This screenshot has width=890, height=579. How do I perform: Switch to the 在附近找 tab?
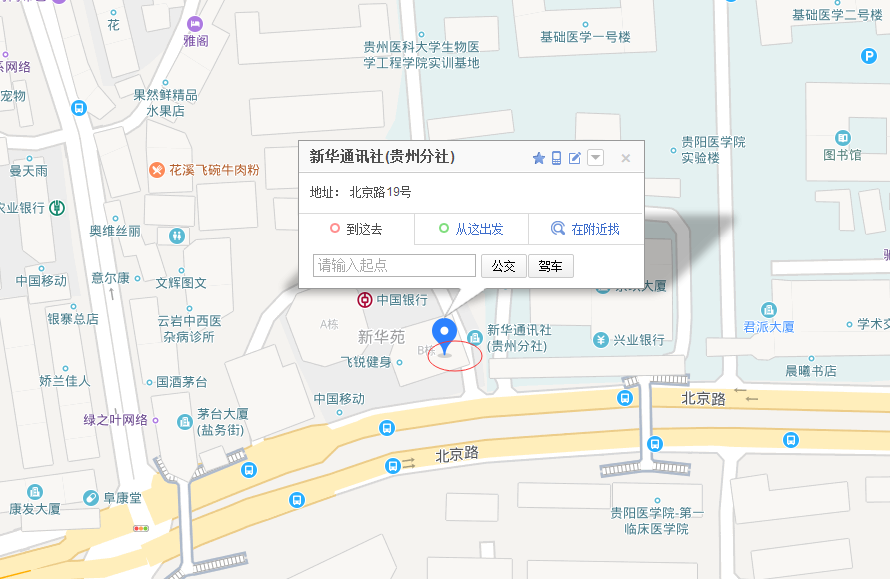[586, 229]
